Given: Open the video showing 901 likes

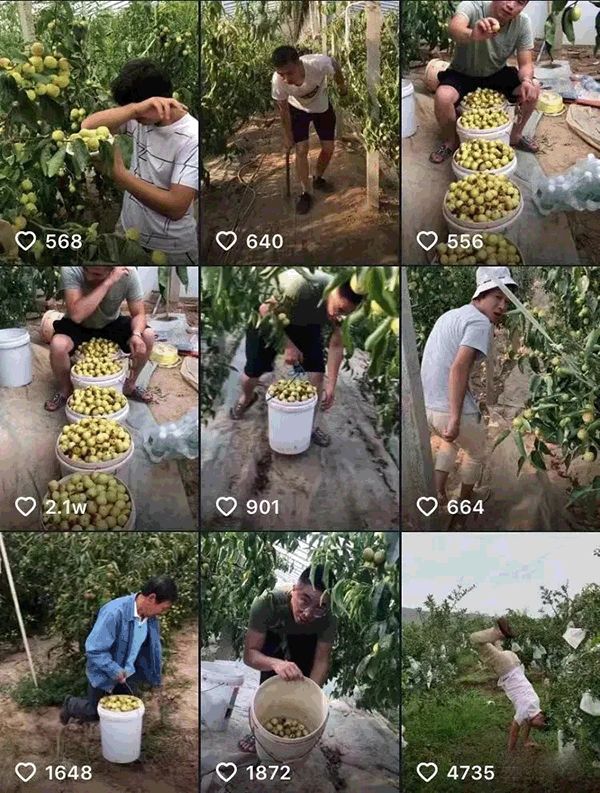Looking at the screenshot, I should coord(300,397).
